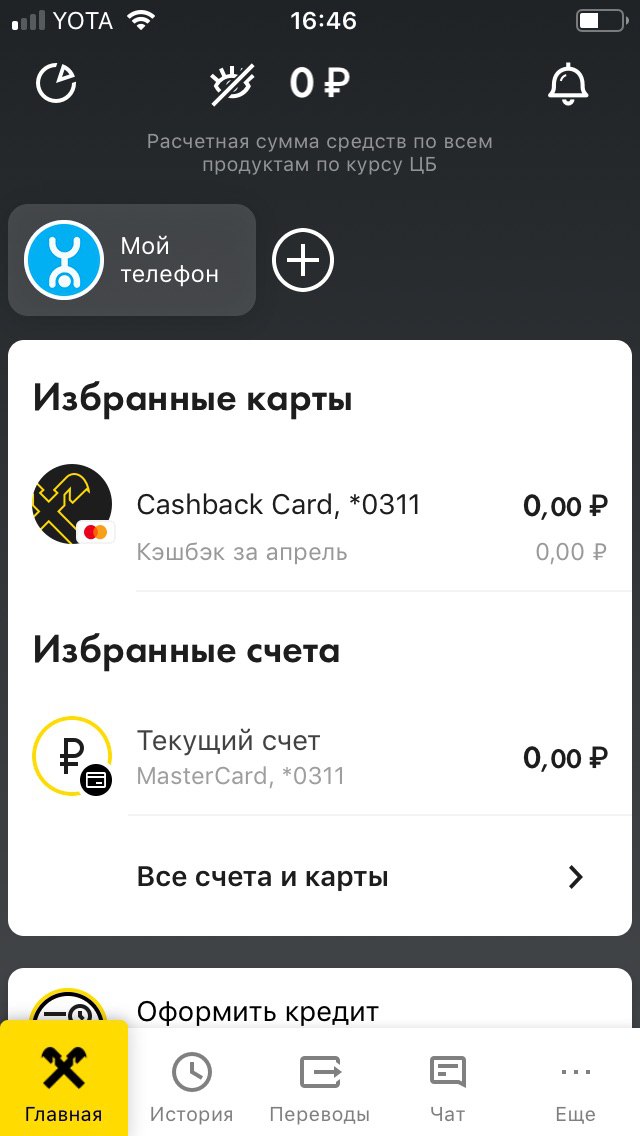Open the spending analytics pie chart icon

coord(56,84)
